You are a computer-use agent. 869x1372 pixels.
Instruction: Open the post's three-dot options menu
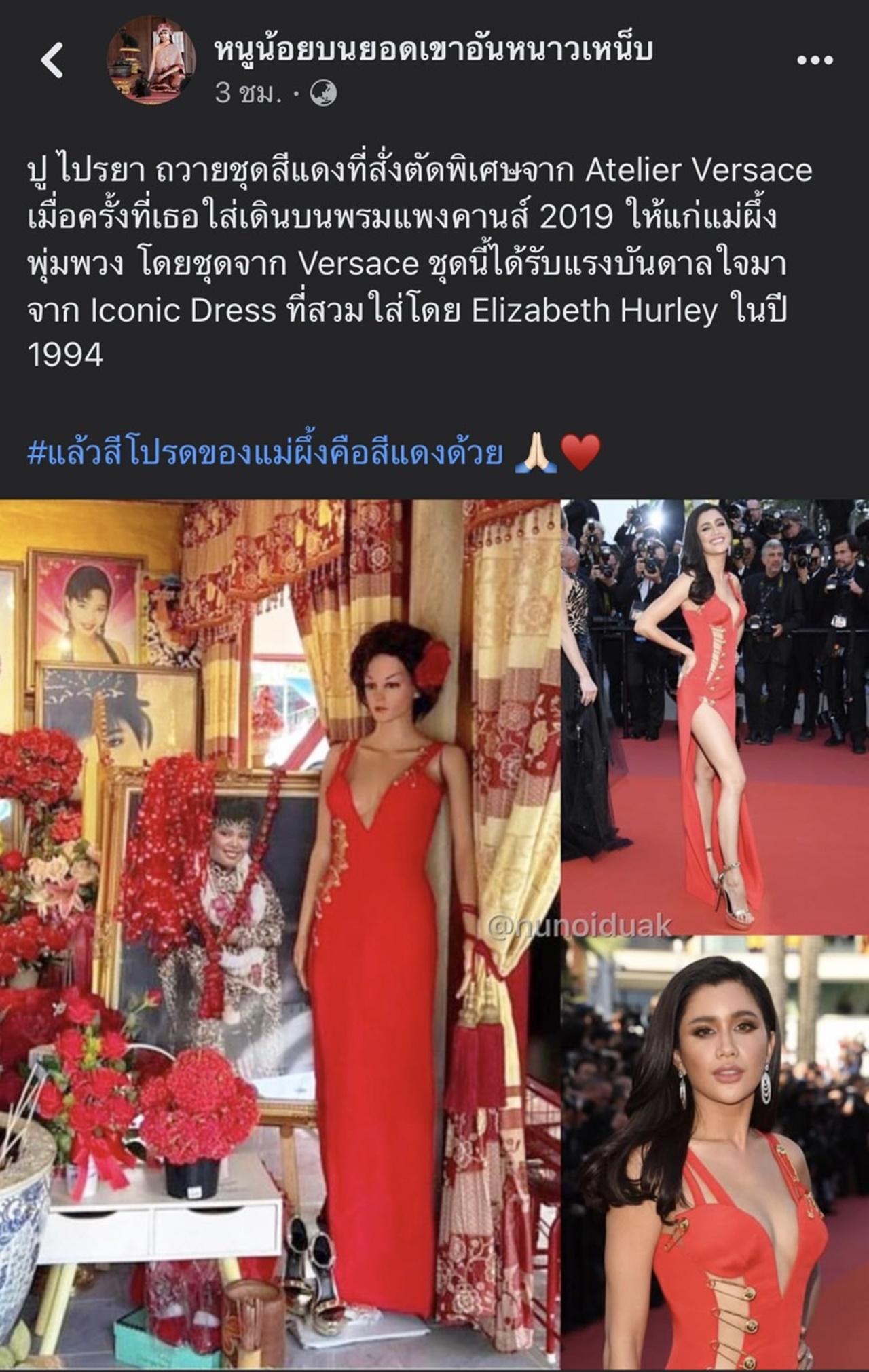point(814,60)
